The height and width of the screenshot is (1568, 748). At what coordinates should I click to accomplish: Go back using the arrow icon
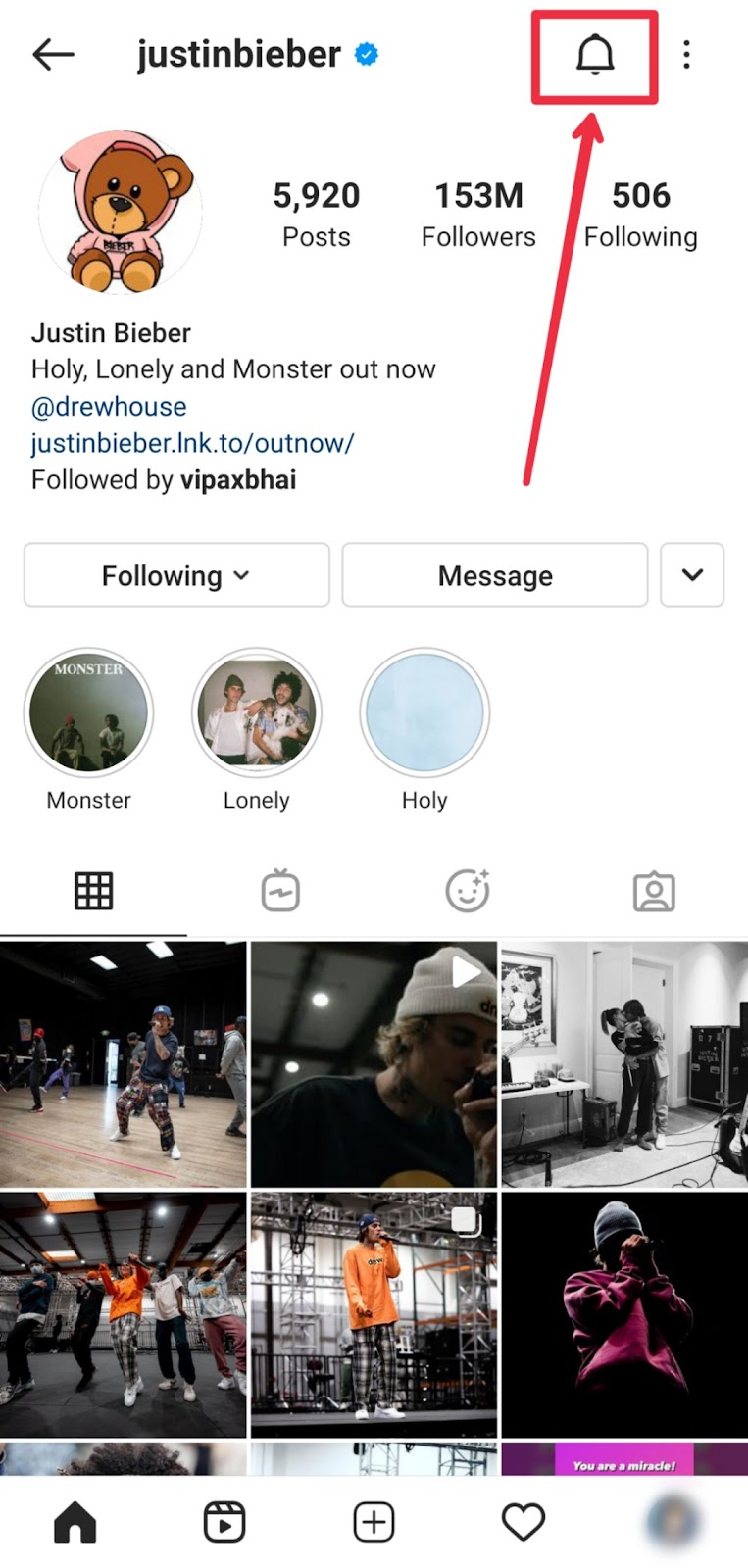point(53,55)
